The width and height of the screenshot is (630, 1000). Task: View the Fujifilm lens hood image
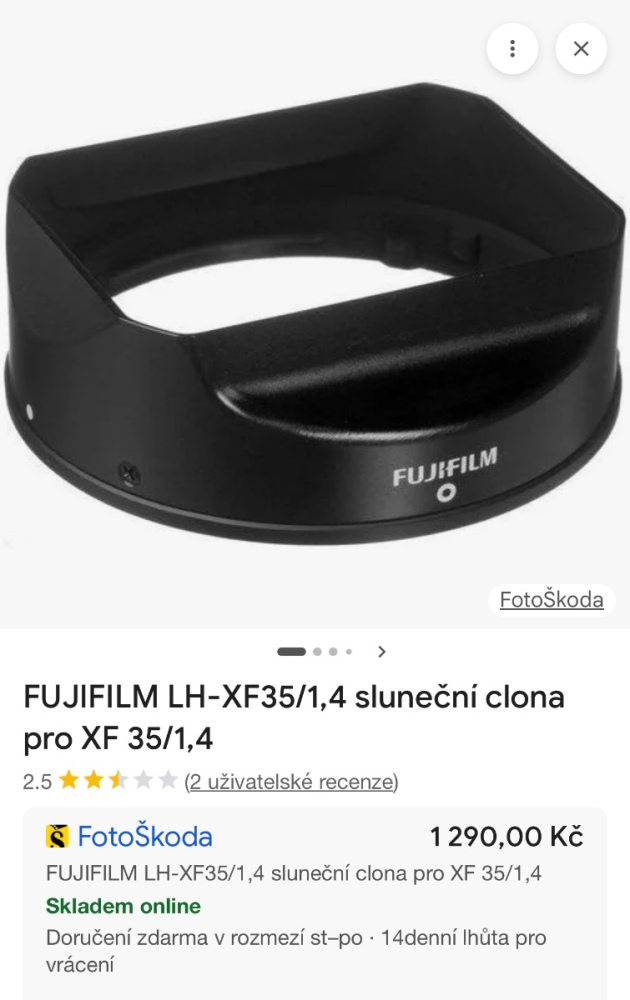tap(315, 314)
